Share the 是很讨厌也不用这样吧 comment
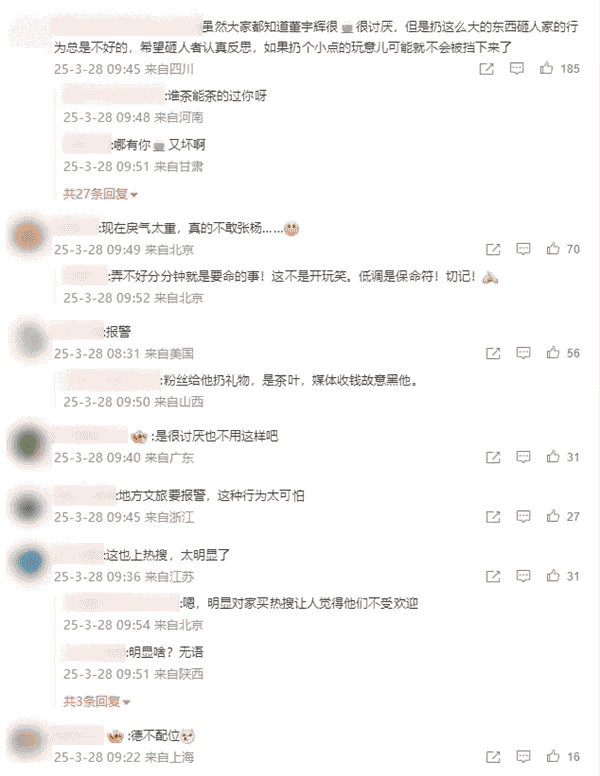This screenshot has width=600, height=776. click(x=492, y=457)
